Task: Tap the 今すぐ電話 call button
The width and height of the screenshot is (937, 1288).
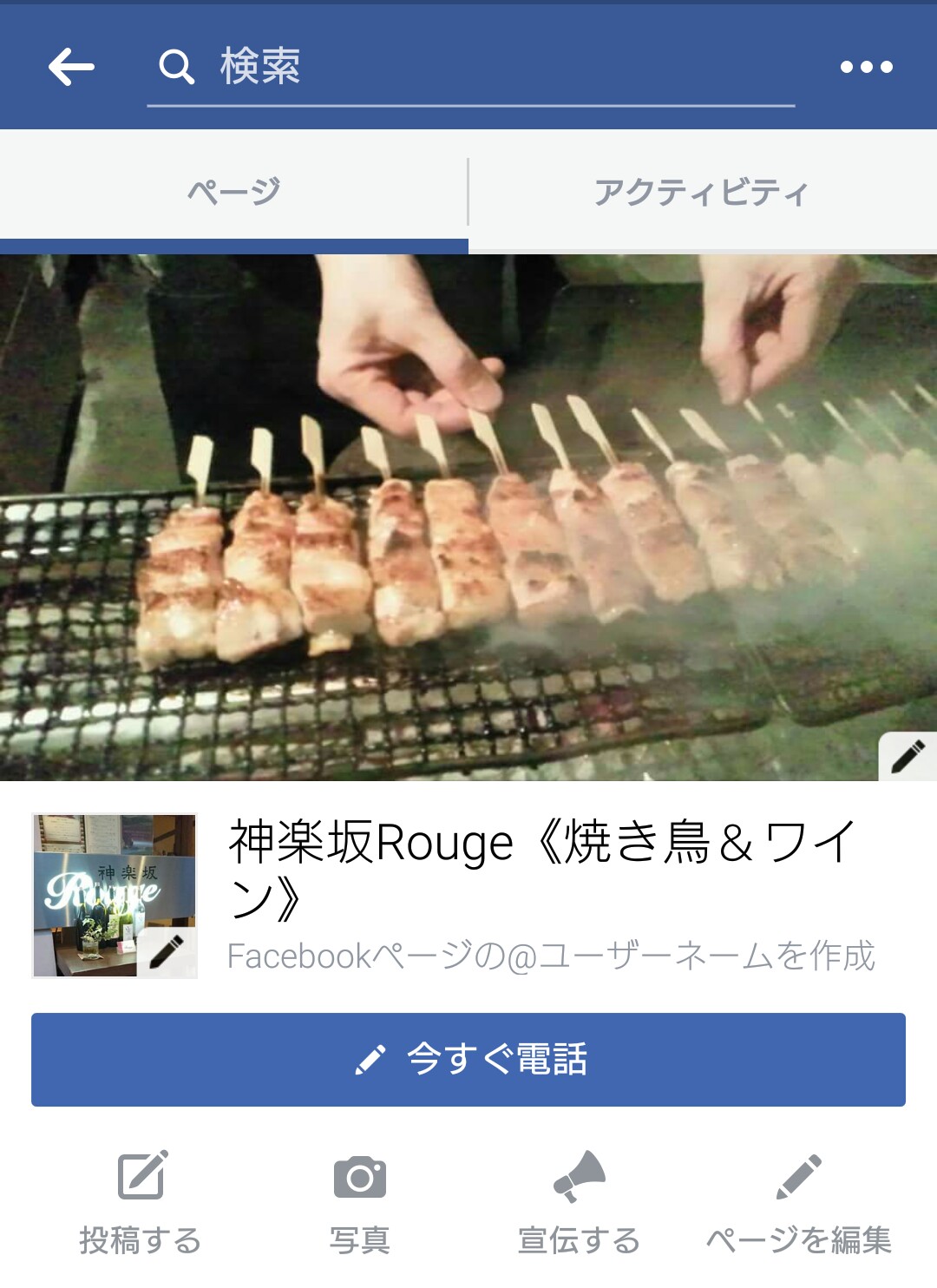Action: [x=468, y=1060]
